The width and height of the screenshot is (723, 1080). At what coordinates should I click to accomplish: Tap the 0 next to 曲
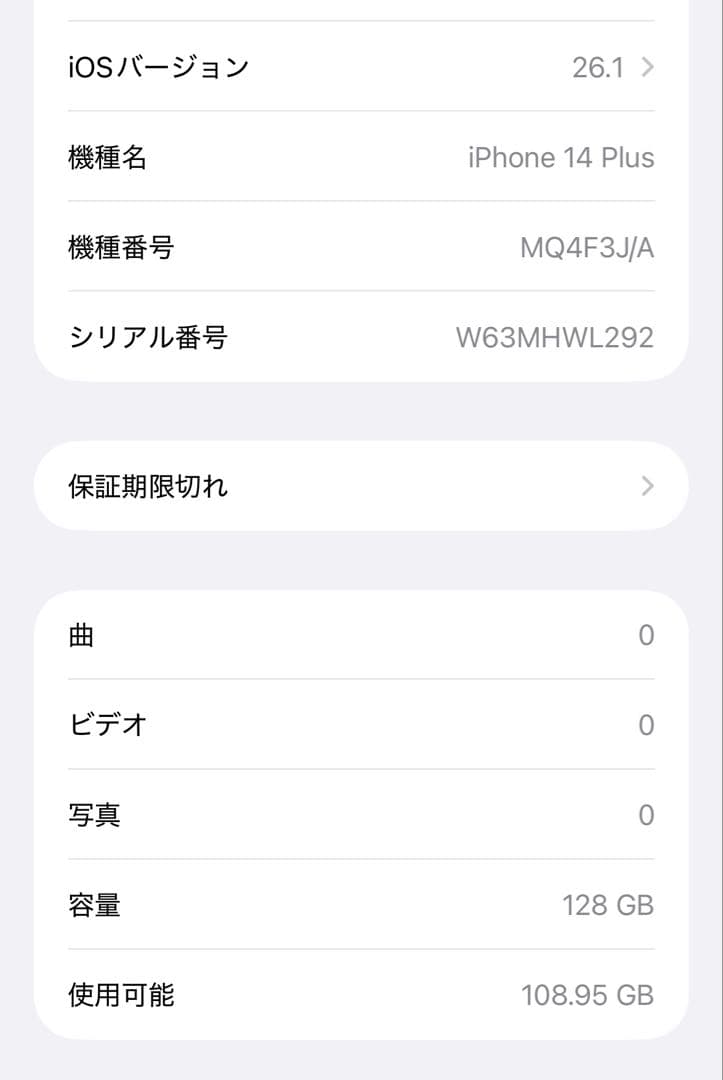tap(646, 635)
